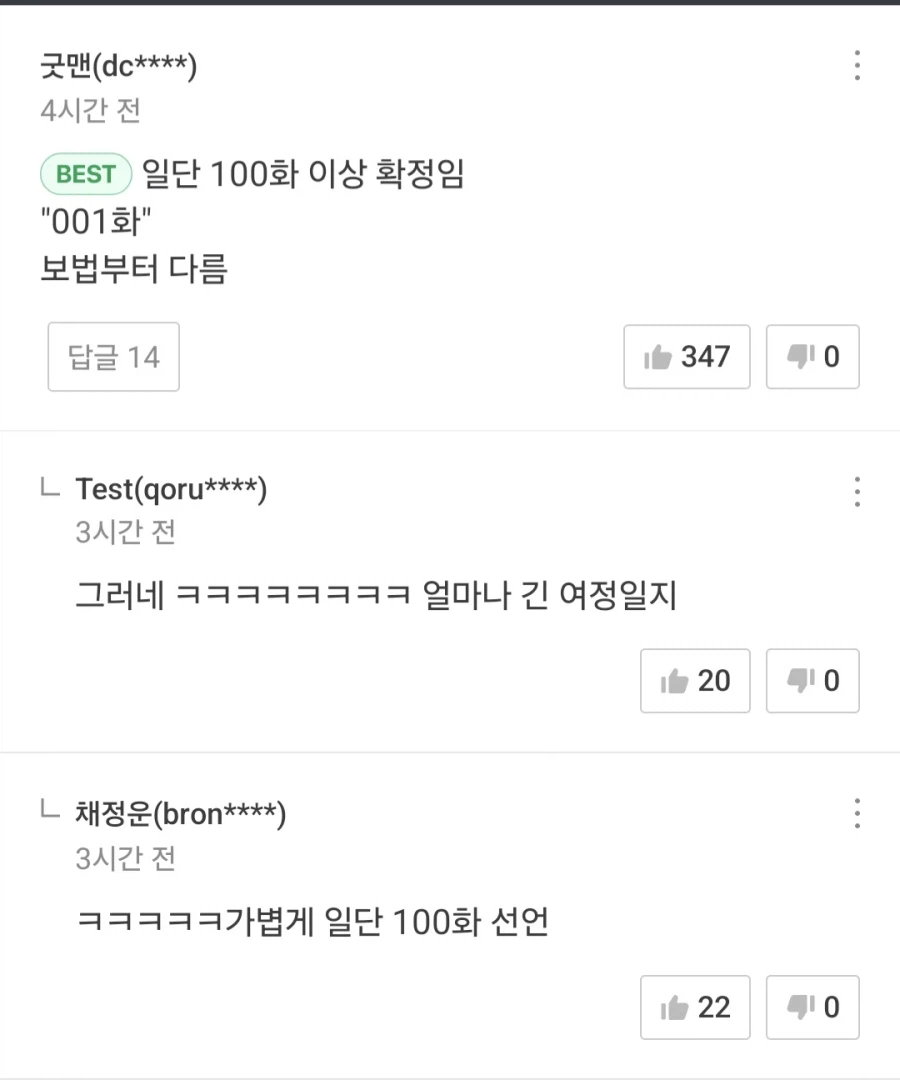900x1080 pixels.
Task: Click the reply indicator arrow beside Test's name
Action: pyautogui.click(x=47, y=489)
